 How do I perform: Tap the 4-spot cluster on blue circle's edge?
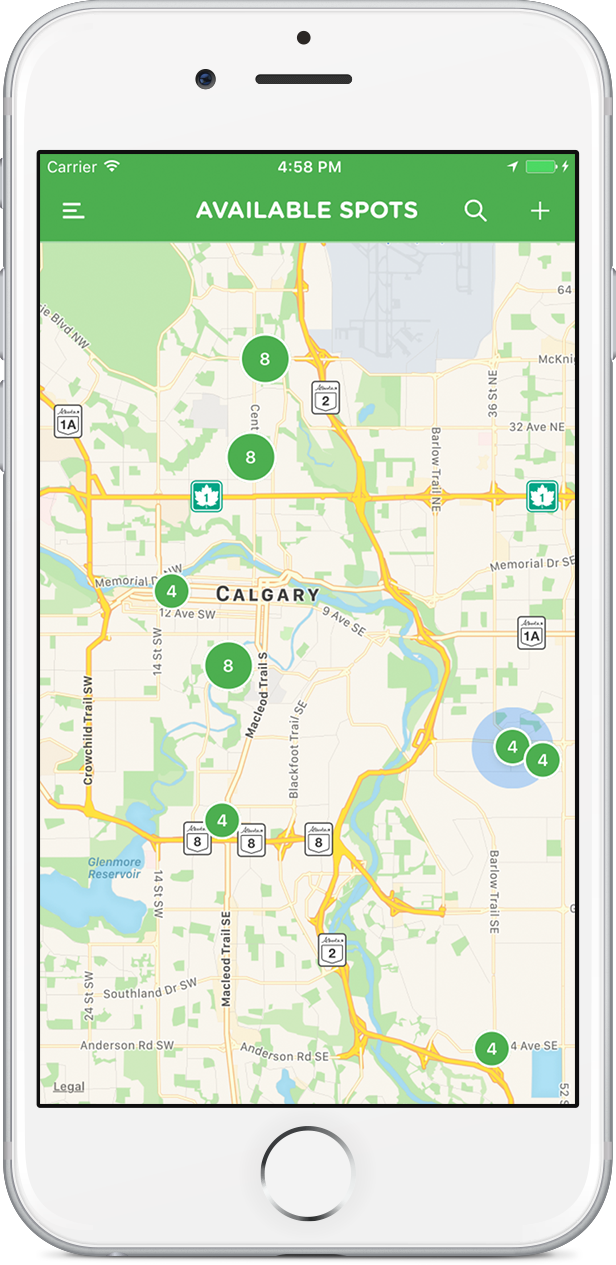point(542,760)
